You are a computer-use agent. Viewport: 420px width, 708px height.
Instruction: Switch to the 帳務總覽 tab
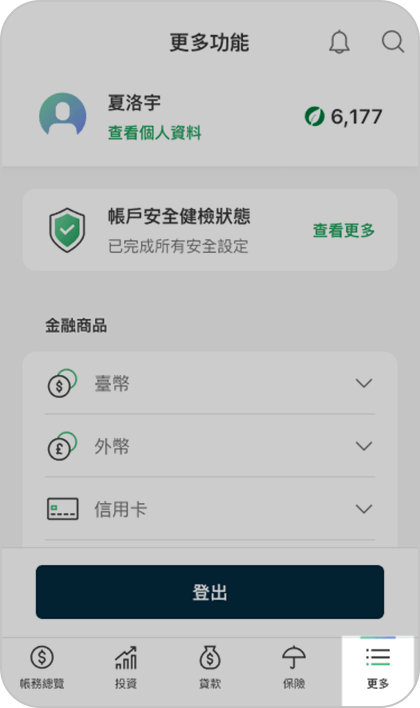click(x=42, y=667)
